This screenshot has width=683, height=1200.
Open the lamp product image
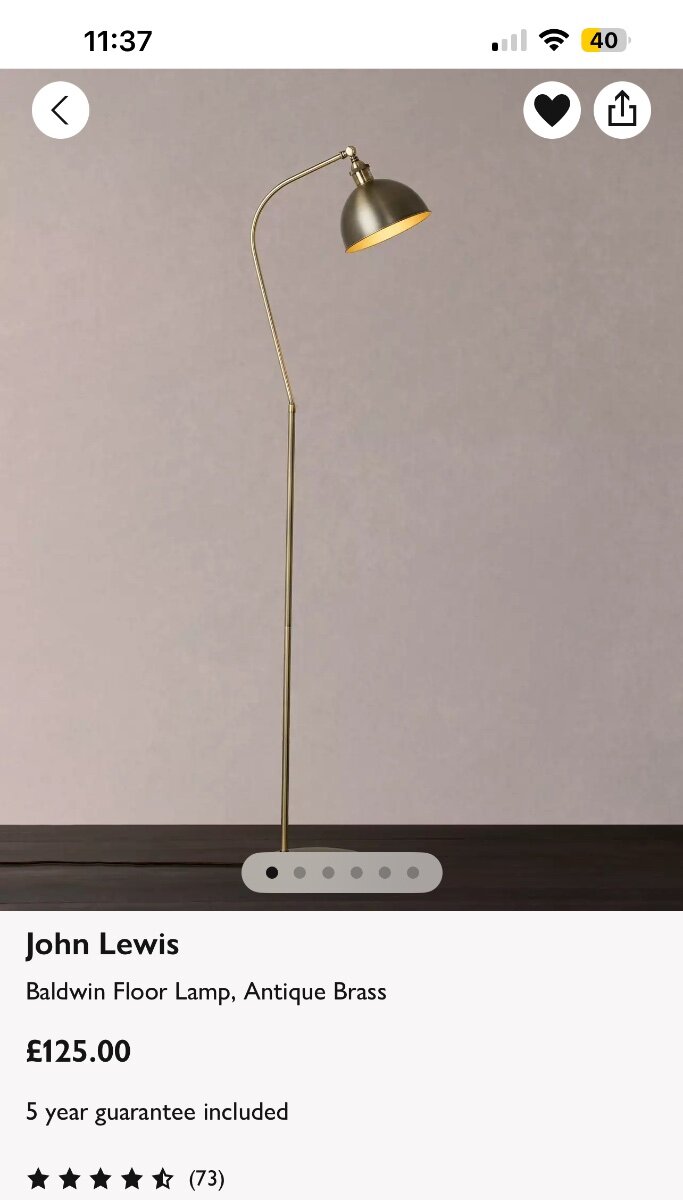341,489
